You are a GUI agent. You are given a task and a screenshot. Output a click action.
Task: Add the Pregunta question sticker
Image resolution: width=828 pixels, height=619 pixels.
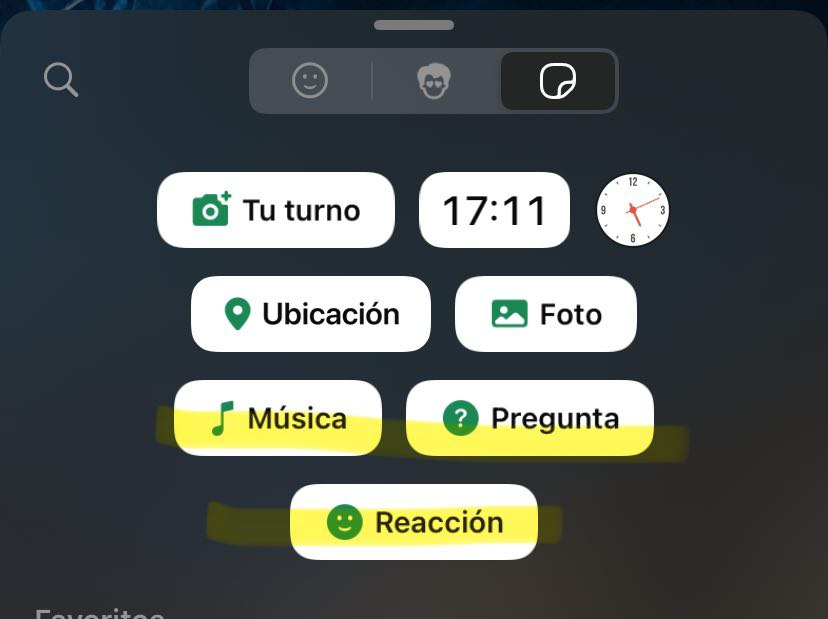click(530, 418)
